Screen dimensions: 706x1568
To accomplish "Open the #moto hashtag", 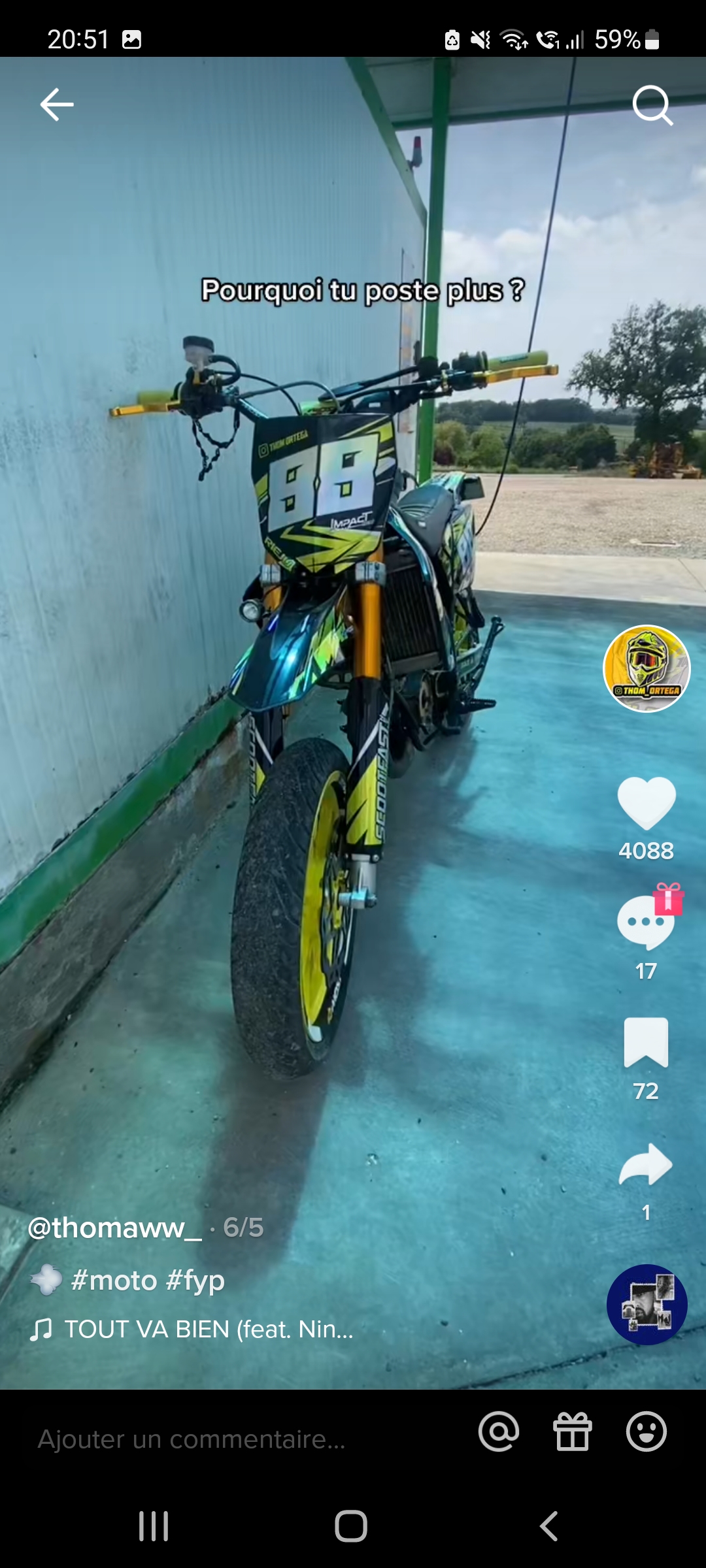I will [x=114, y=1280].
